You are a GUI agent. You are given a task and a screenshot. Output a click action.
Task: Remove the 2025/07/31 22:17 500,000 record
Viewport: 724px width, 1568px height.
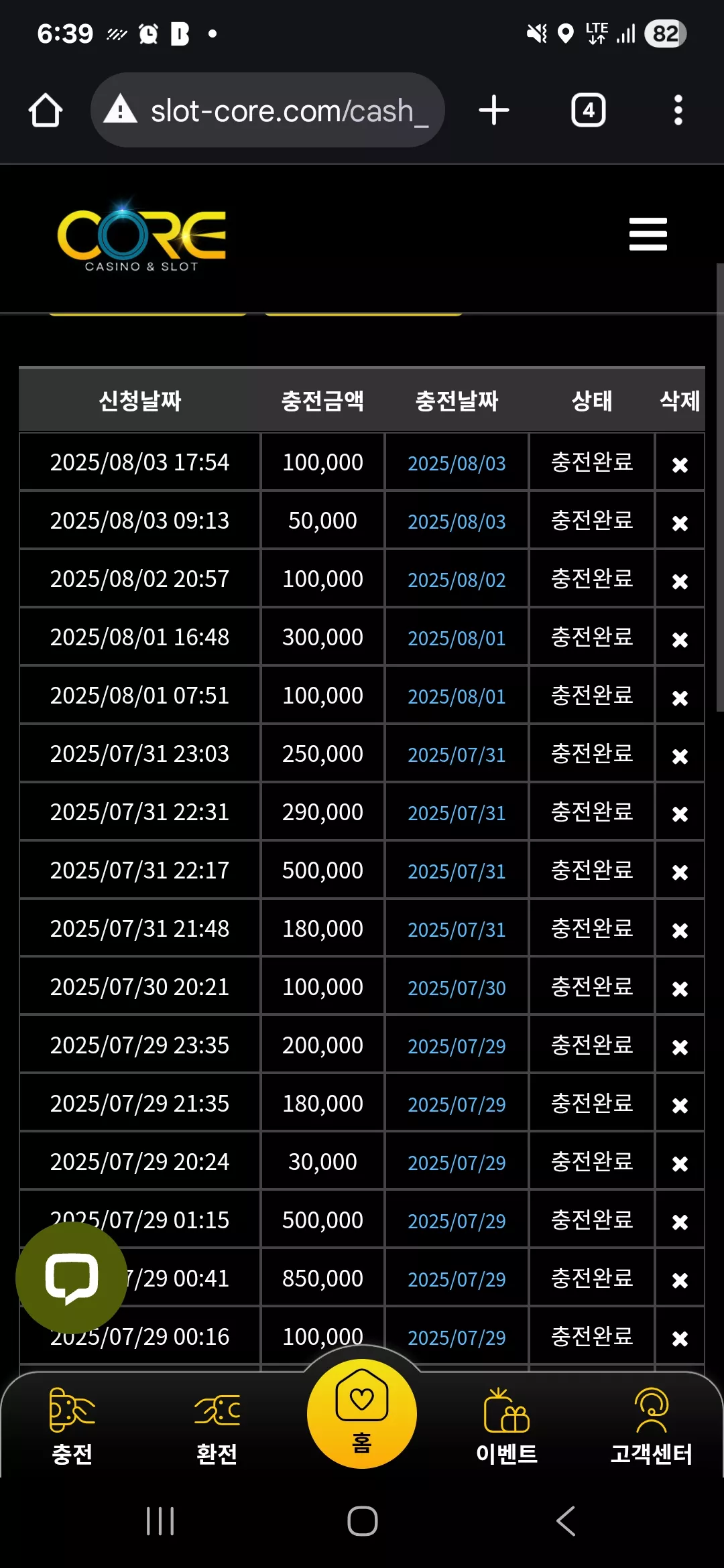pos(680,872)
